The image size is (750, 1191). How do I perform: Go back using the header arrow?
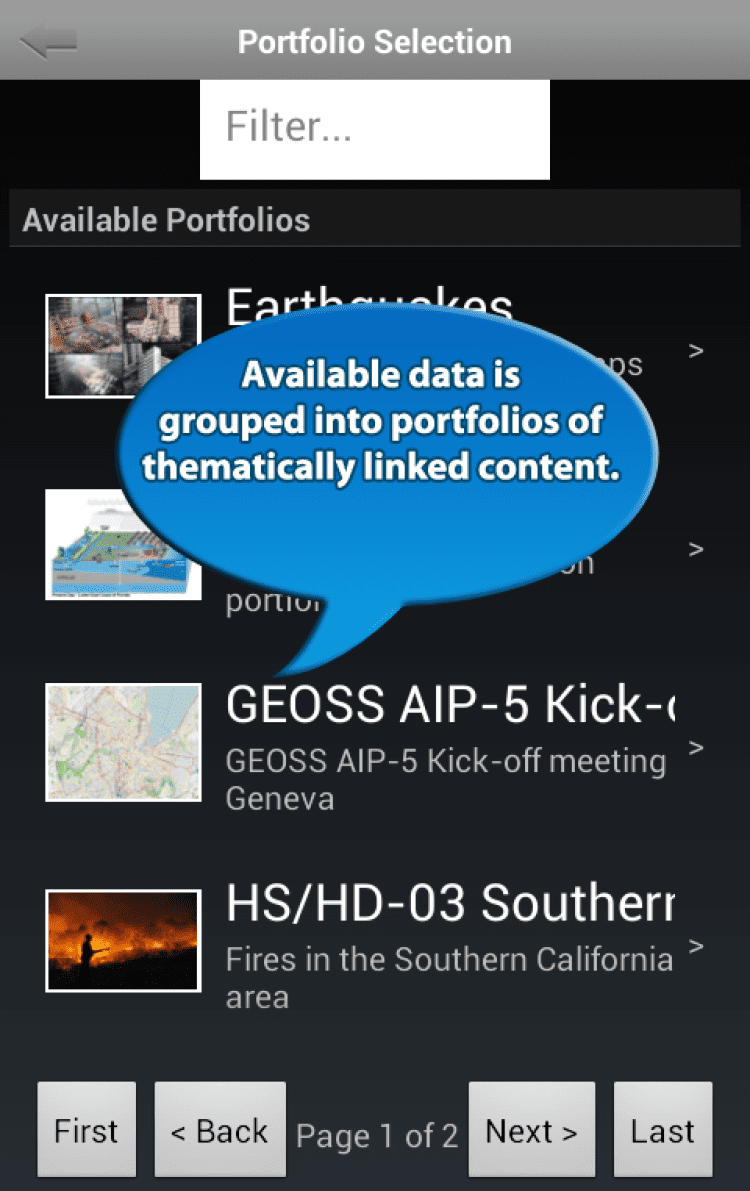click(x=47, y=42)
